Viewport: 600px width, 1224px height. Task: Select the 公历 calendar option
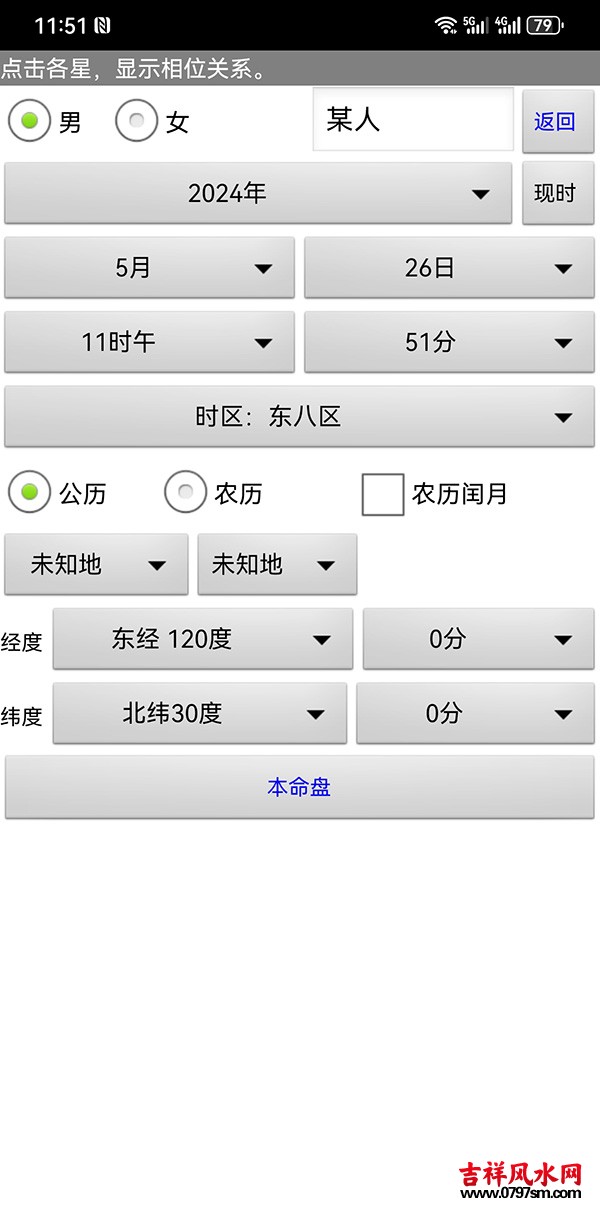pos(58,493)
